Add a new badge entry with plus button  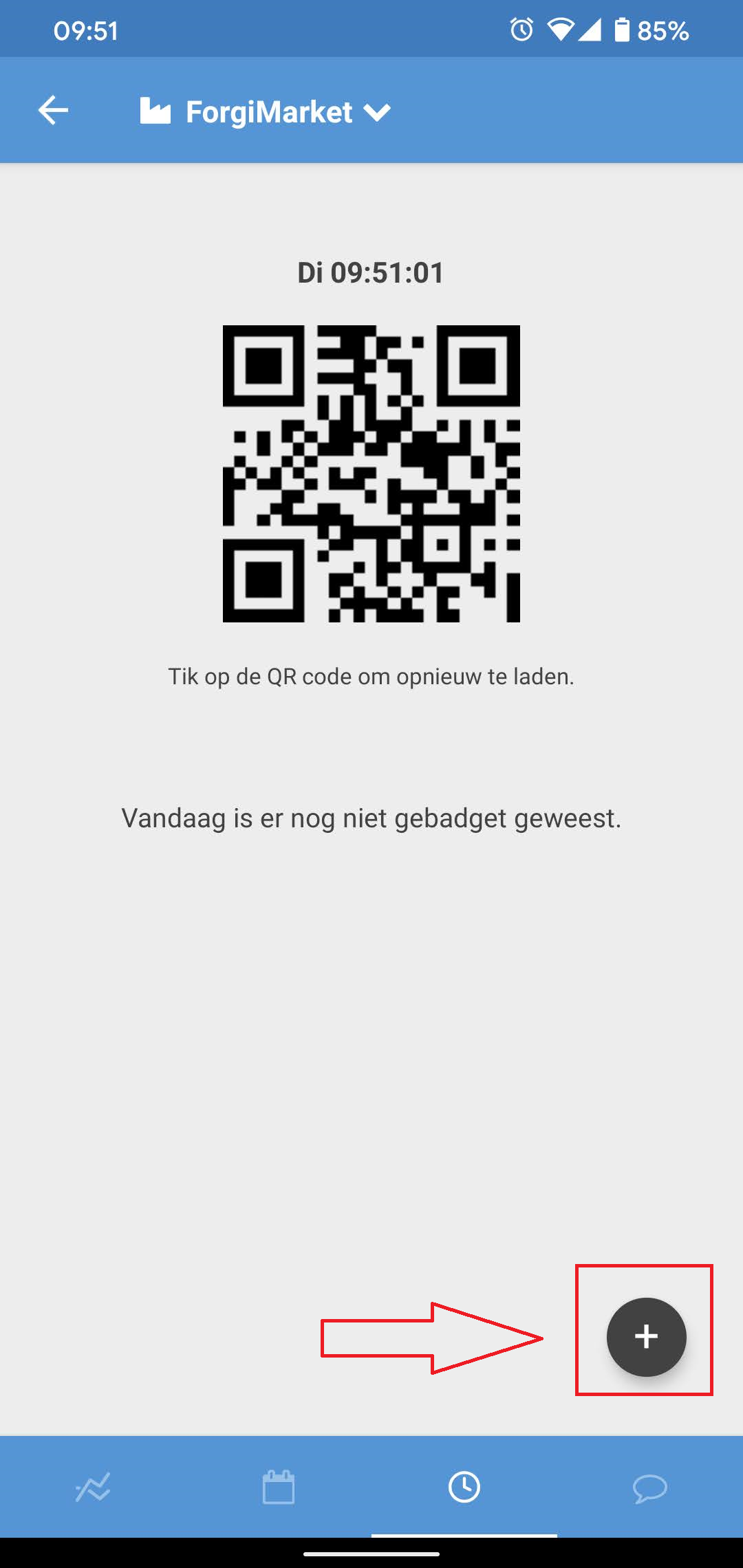pos(646,1336)
